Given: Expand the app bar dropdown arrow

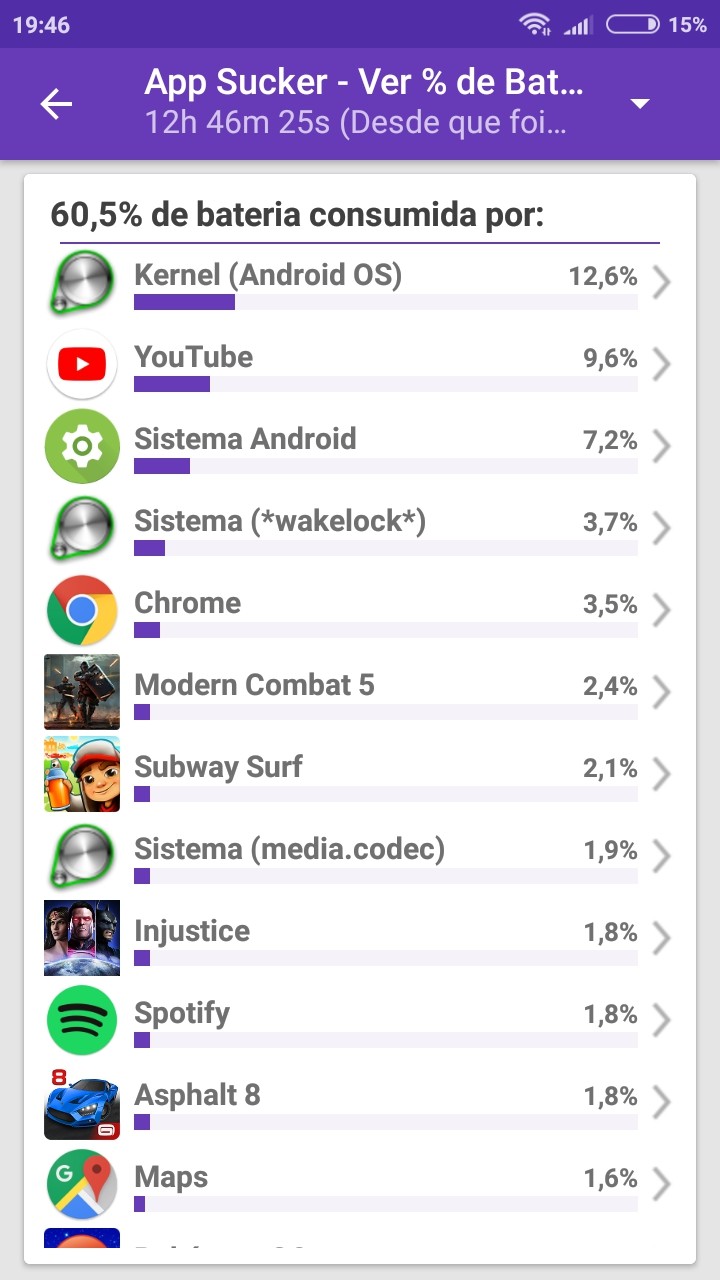Looking at the screenshot, I should [x=640, y=104].
